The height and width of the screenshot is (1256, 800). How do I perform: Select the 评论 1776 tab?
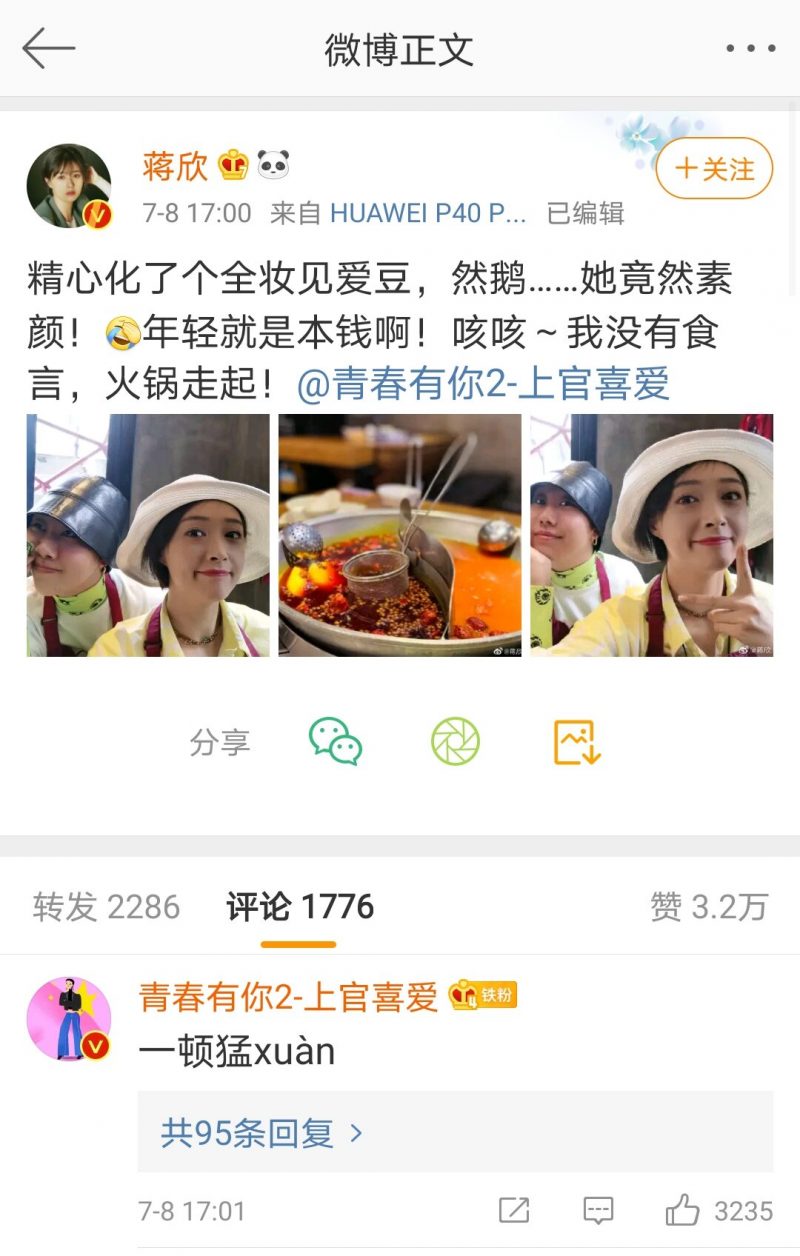pos(299,907)
